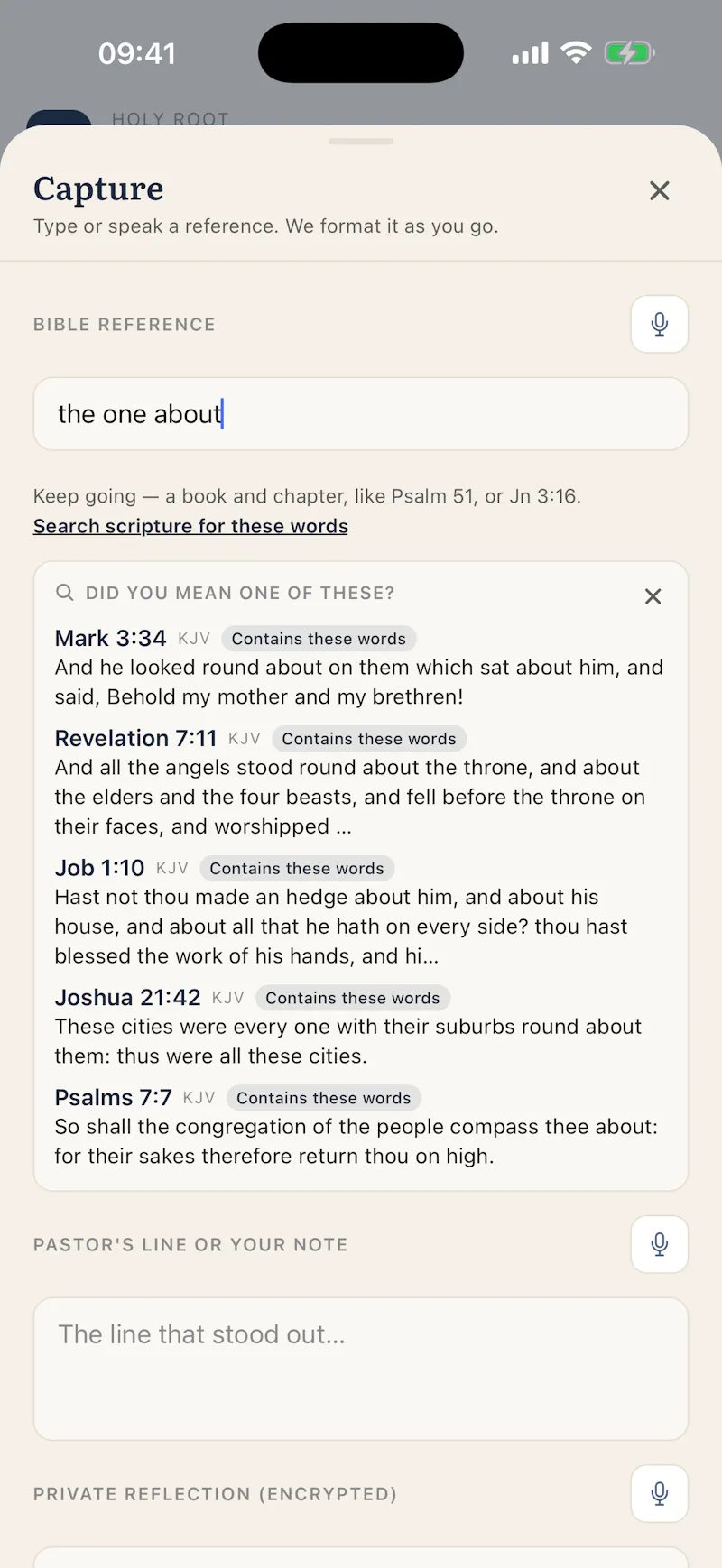
Task: Select the Mark 3:34 suggestion
Action: tap(361, 668)
